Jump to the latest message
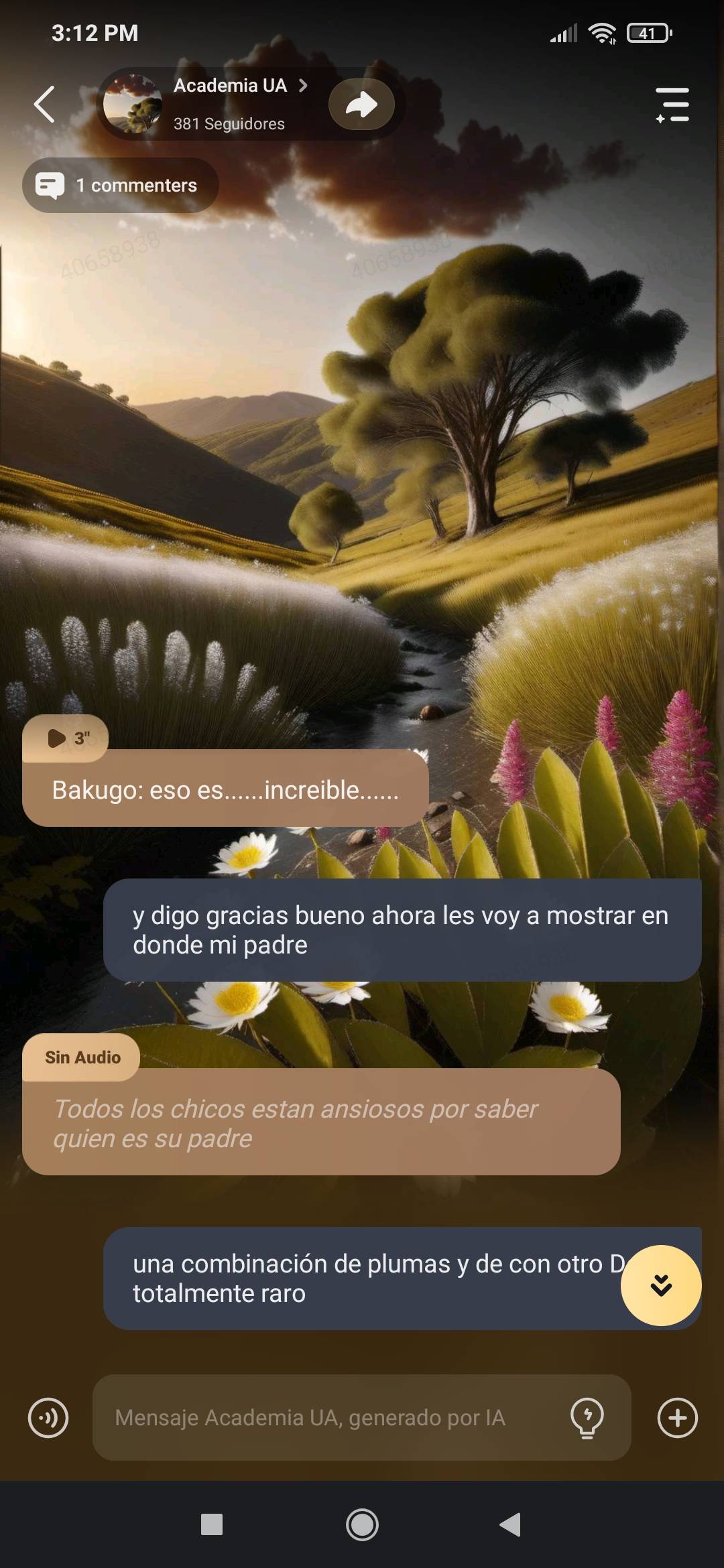 point(661,1285)
